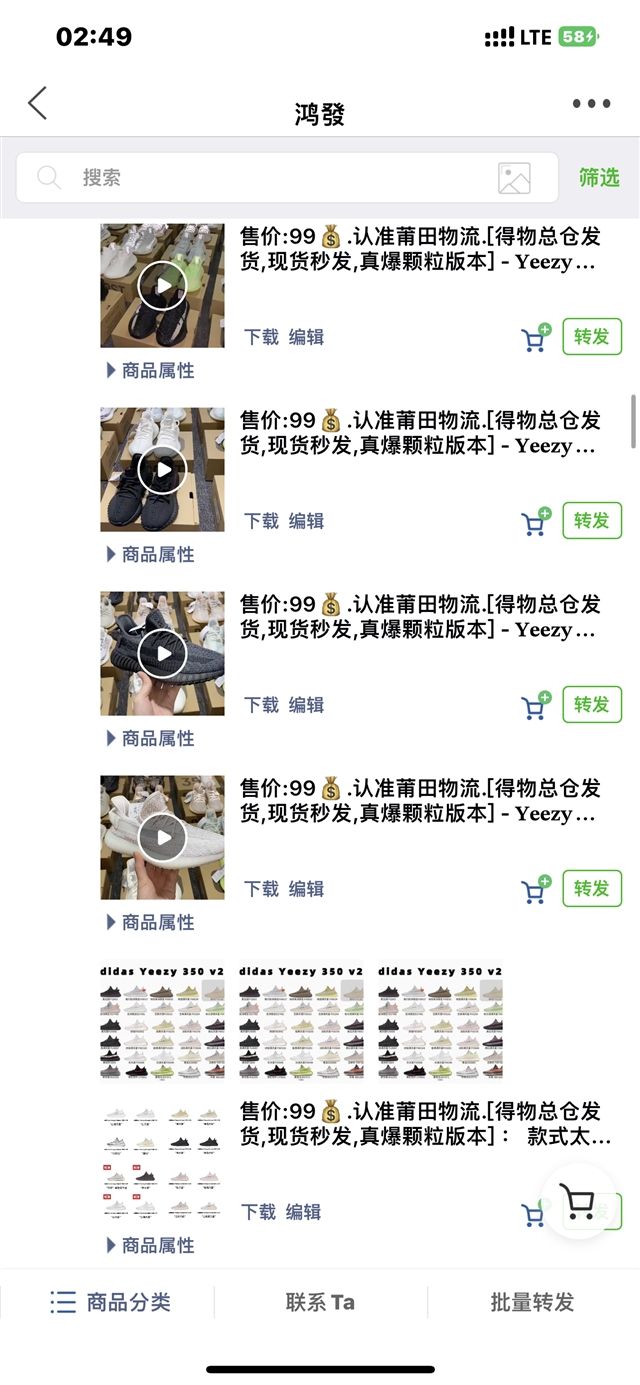Expand 商品属性 under the 款式太 listing
The width and height of the screenshot is (640, 1385).
150,1245
